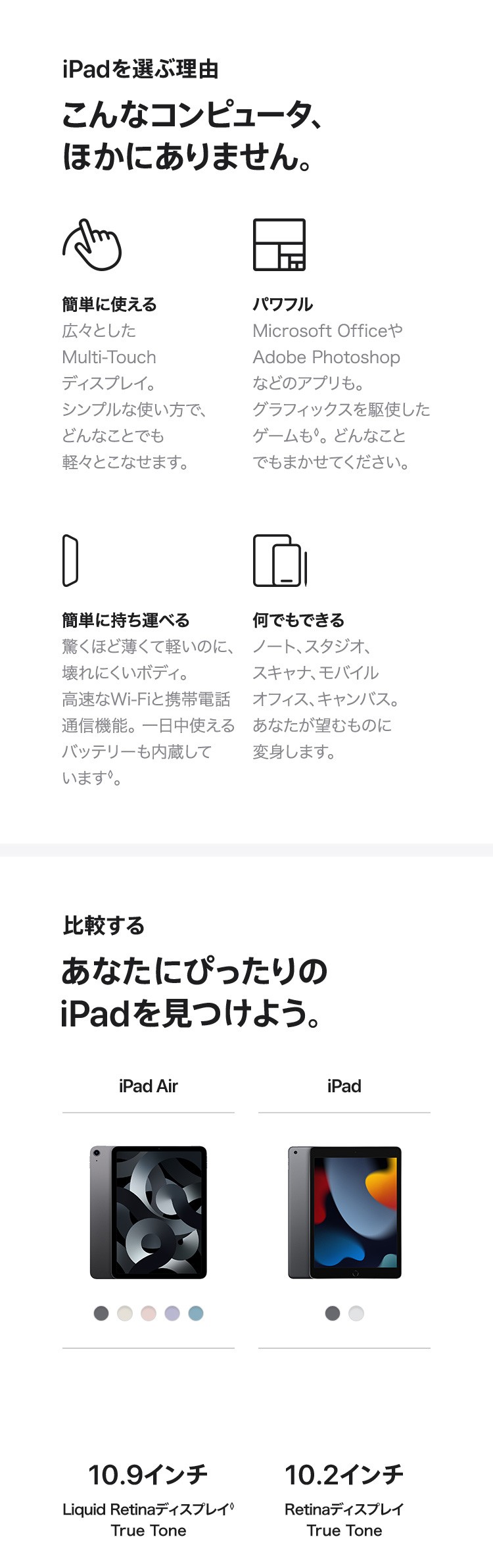
Task: Select the starlight iPad Air color
Action: coord(125,1313)
